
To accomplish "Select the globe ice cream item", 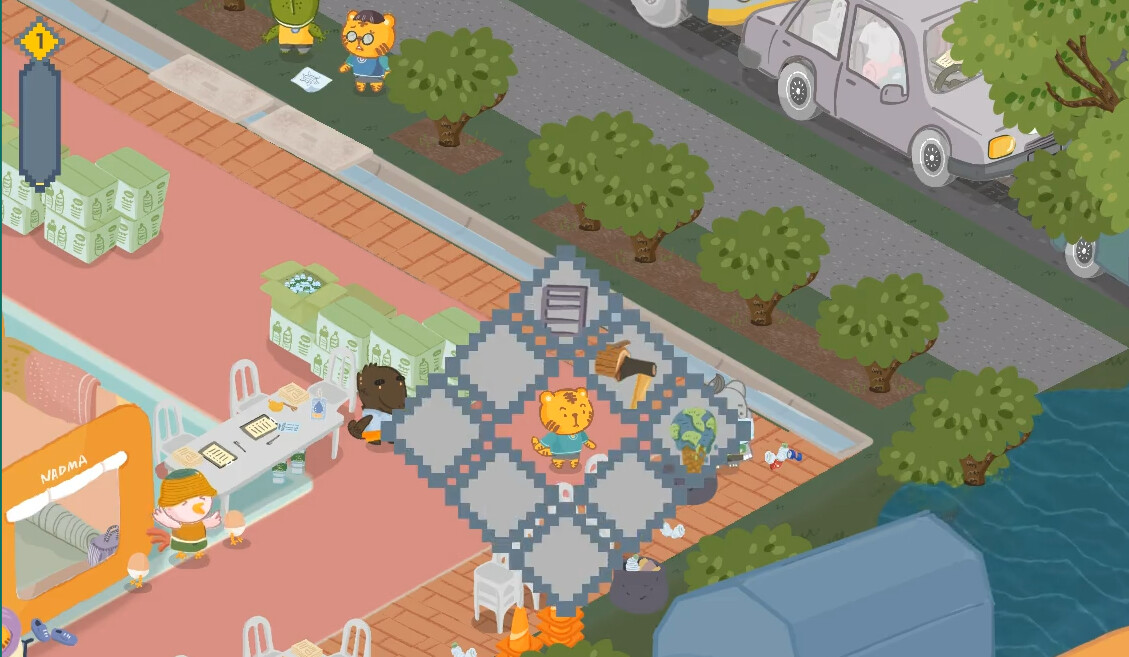I will pos(693,436).
